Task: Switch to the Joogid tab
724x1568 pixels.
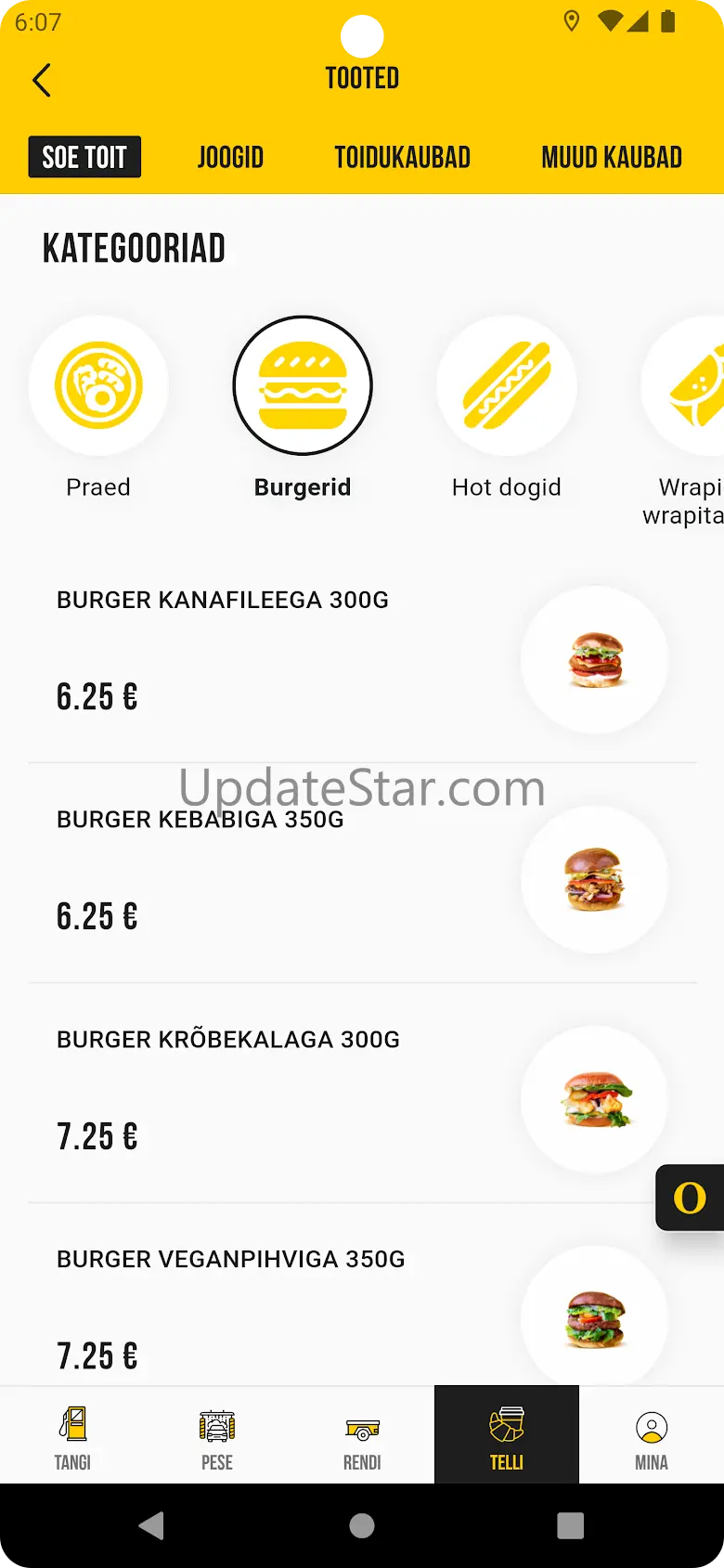Action: (x=230, y=157)
